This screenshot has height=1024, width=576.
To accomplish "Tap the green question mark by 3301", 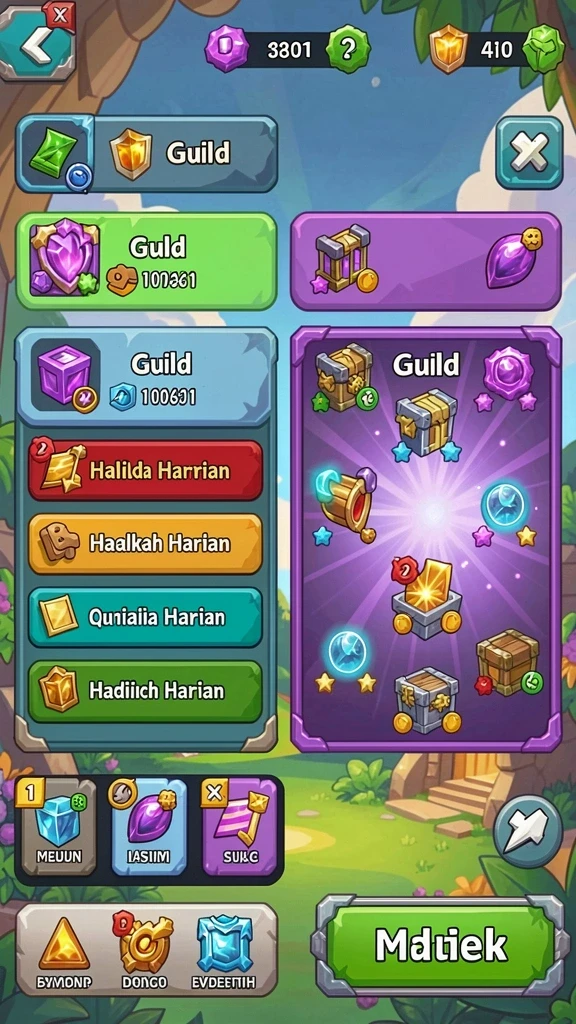I will tap(348, 49).
